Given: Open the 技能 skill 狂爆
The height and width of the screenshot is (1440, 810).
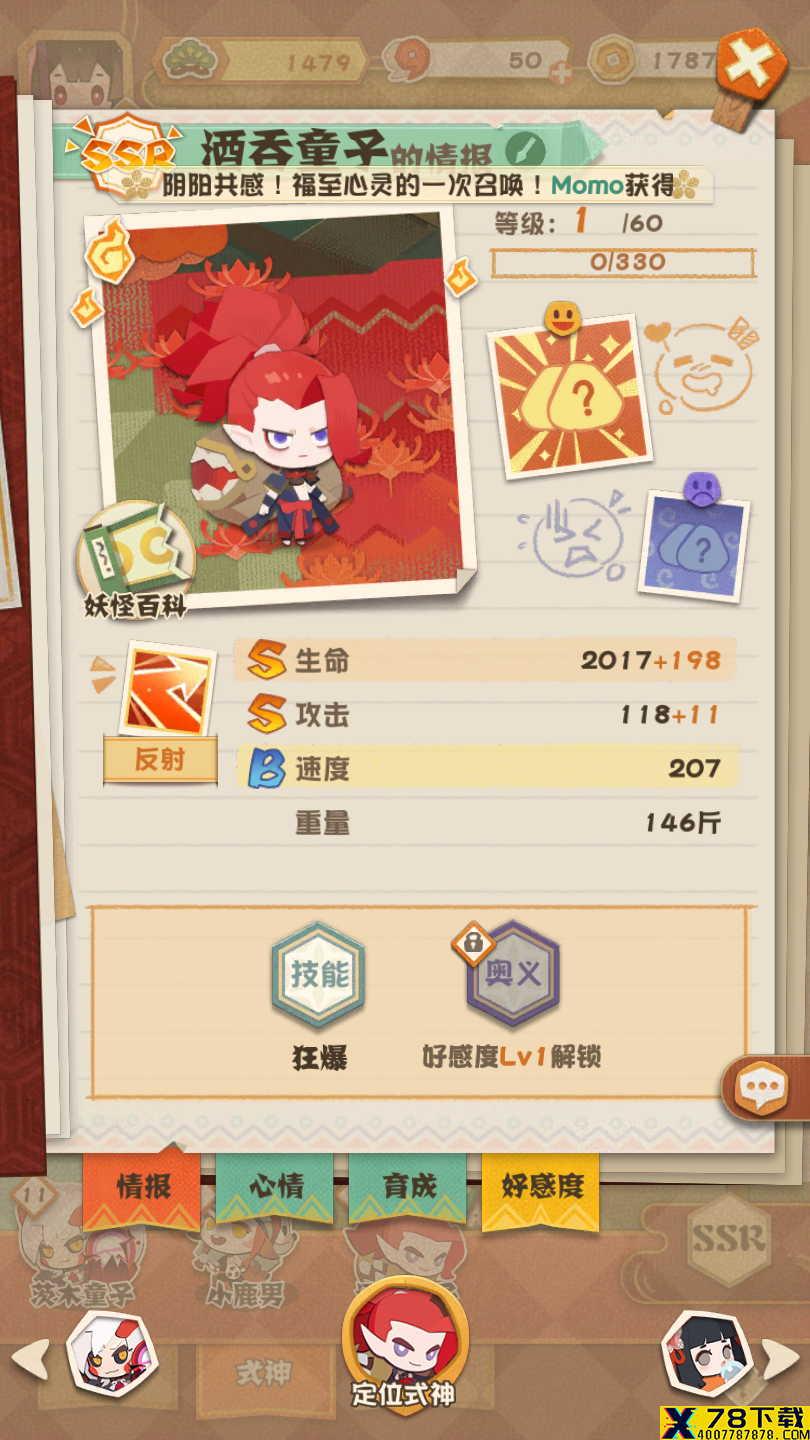Looking at the screenshot, I should (319, 976).
